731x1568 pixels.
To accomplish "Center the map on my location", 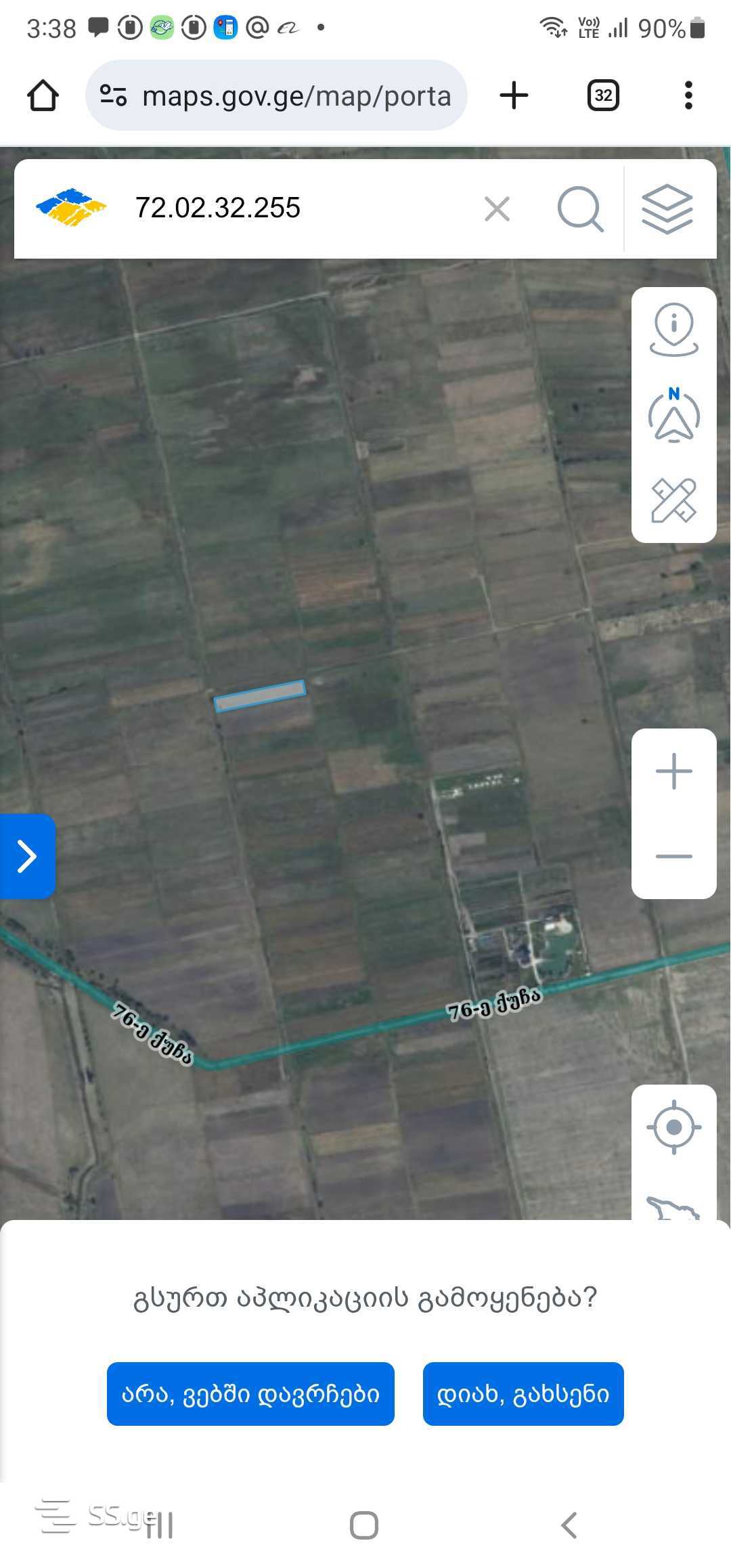I will (x=674, y=1127).
